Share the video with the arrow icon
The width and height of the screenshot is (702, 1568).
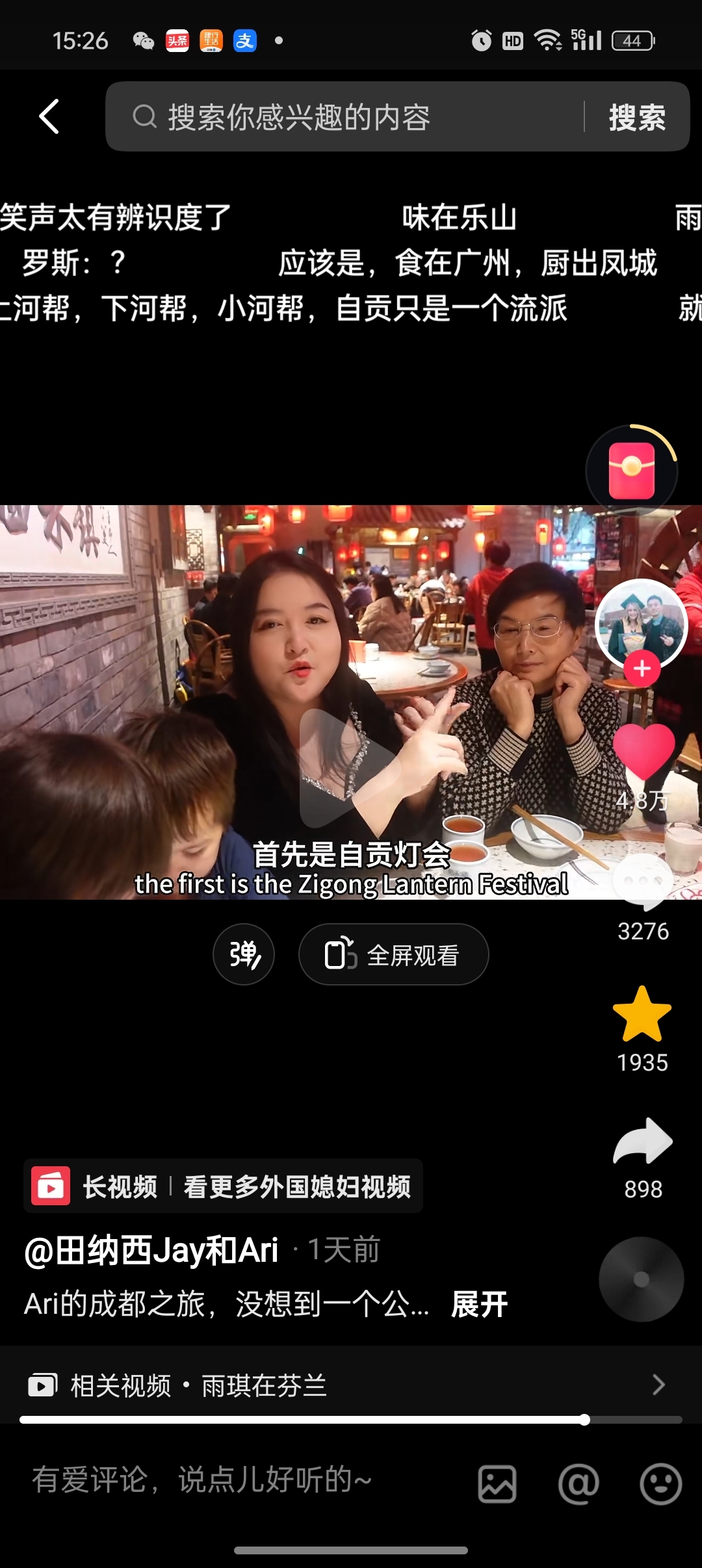tap(642, 1142)
